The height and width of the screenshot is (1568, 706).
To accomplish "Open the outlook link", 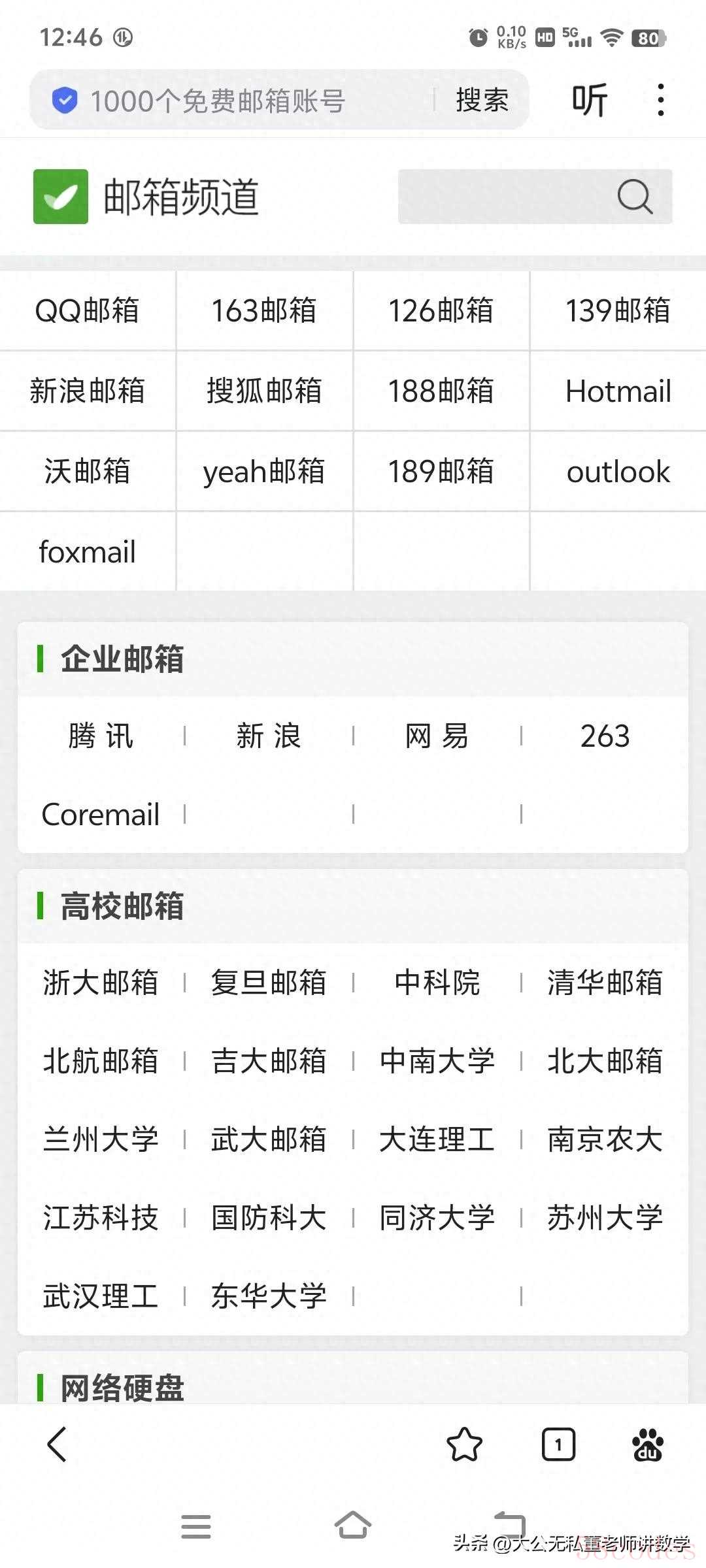I will tap(618, 472).
